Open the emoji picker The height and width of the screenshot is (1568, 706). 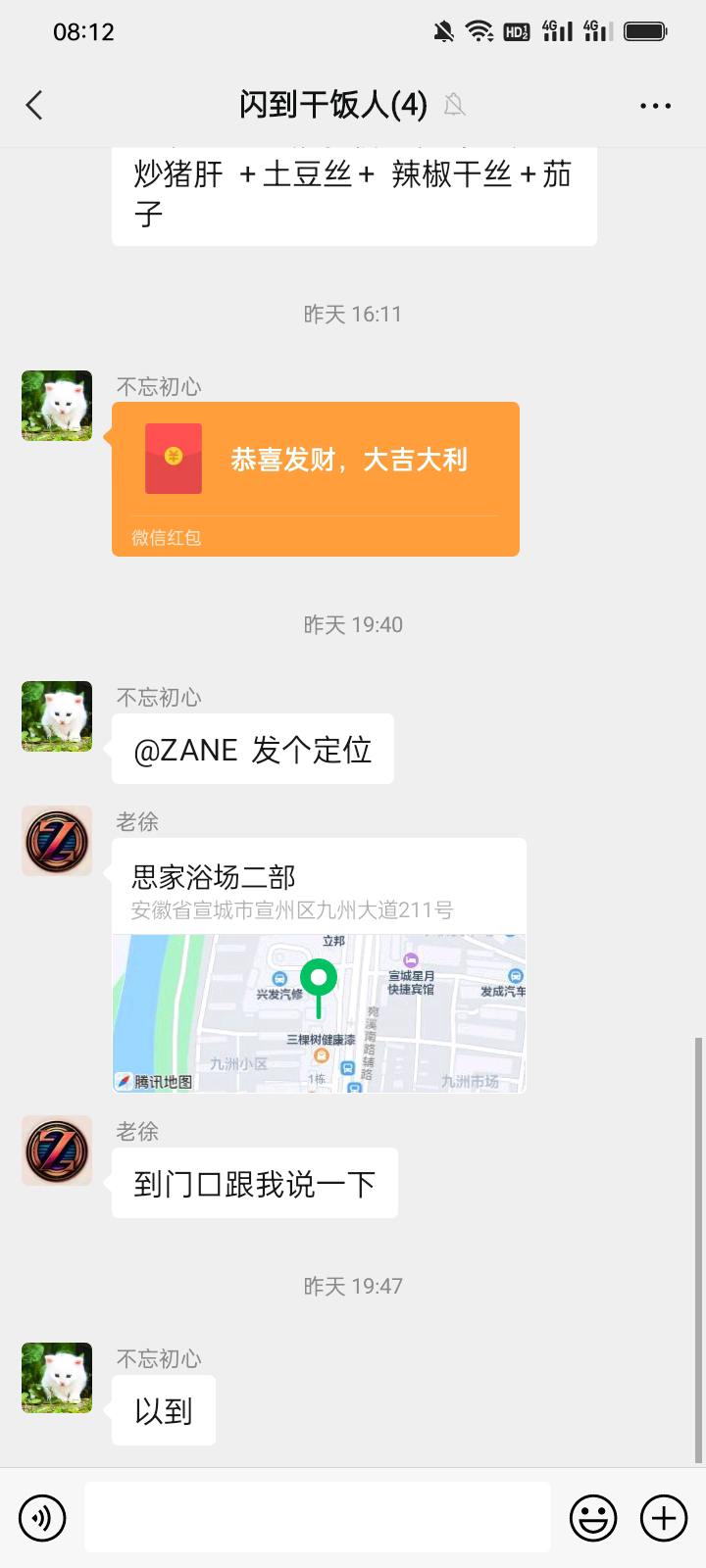pyautogui.click(x=593, y=1518)
